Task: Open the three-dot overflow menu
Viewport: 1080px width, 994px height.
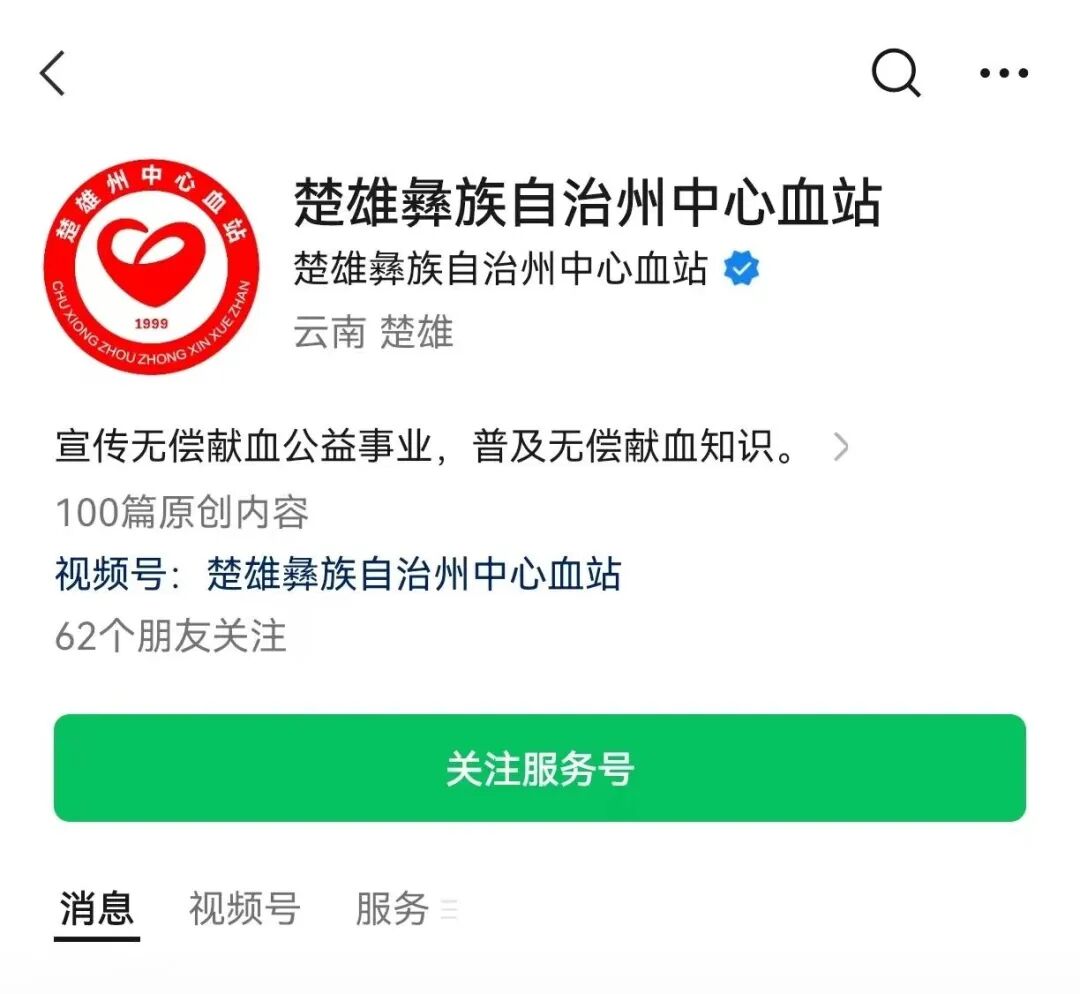Action: [1003, 73]
